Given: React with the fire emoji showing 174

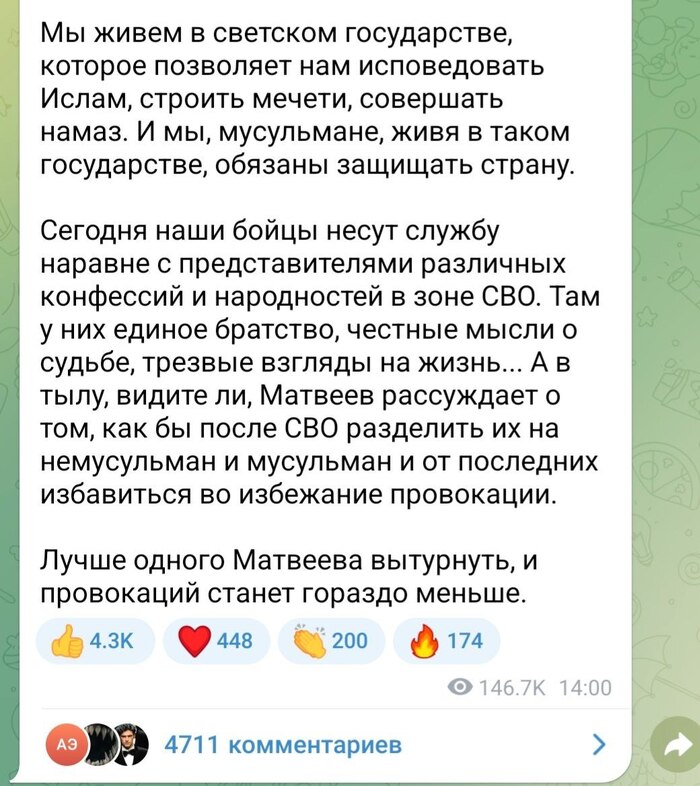Looking at the screenshot, I should (x=447, y=640).
